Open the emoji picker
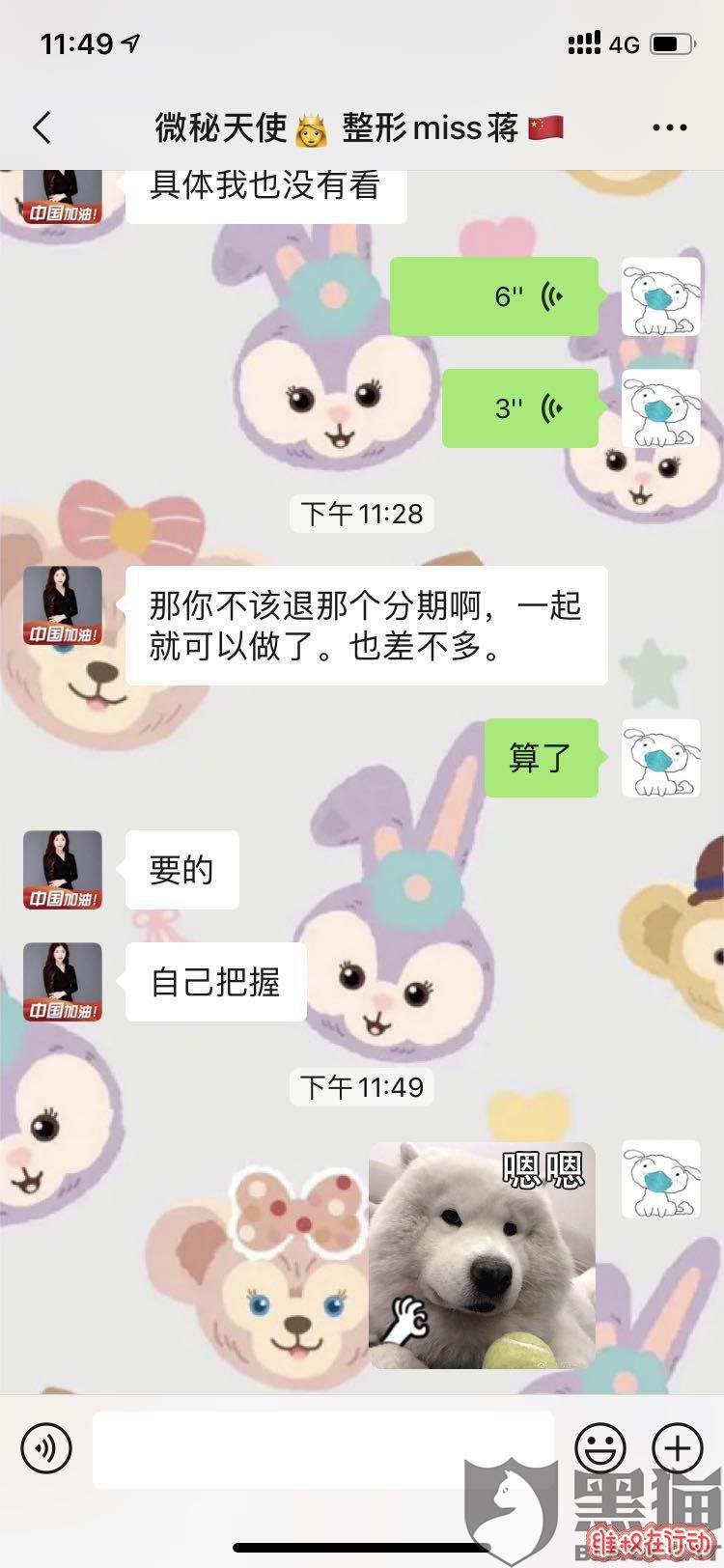This screenshot has width=724, height=1568. pyautogui.click(x=600, y=1448)
